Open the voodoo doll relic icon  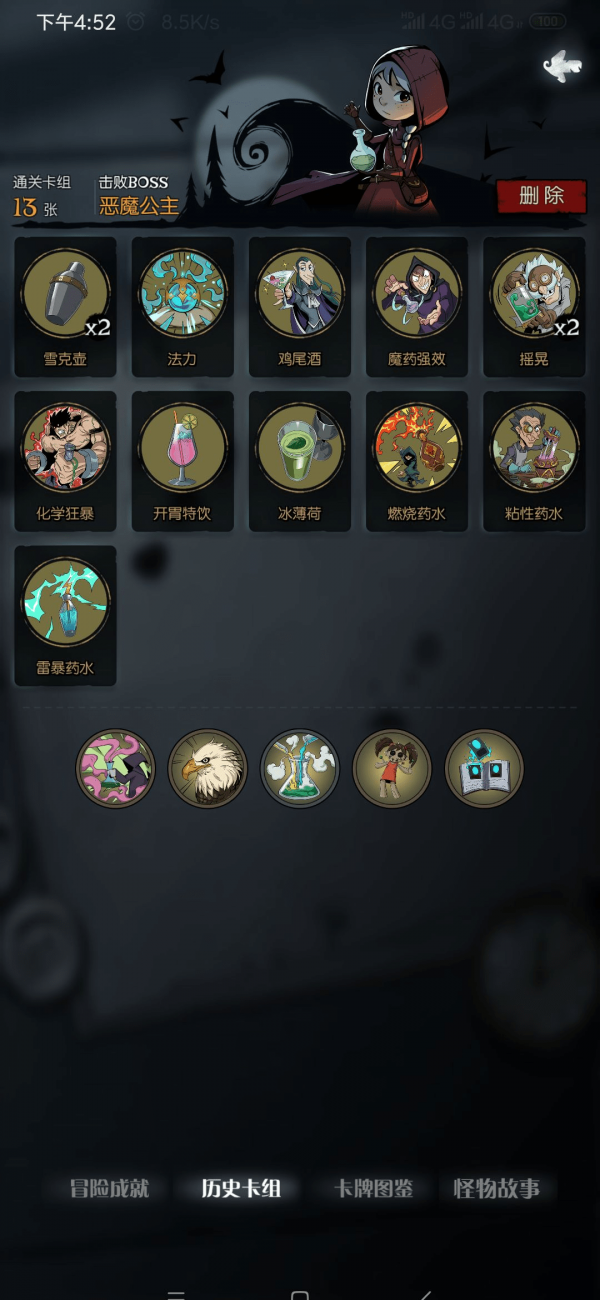point(392,768)
